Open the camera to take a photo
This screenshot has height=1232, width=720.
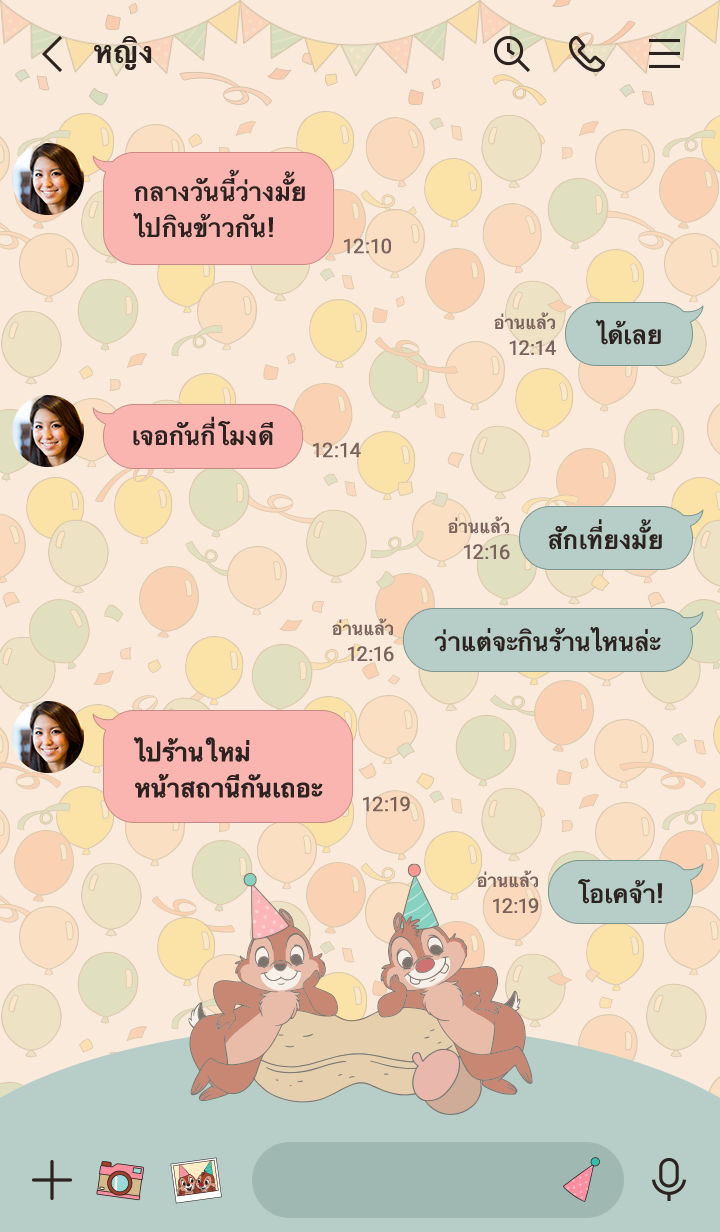[x=120, y=1180]
